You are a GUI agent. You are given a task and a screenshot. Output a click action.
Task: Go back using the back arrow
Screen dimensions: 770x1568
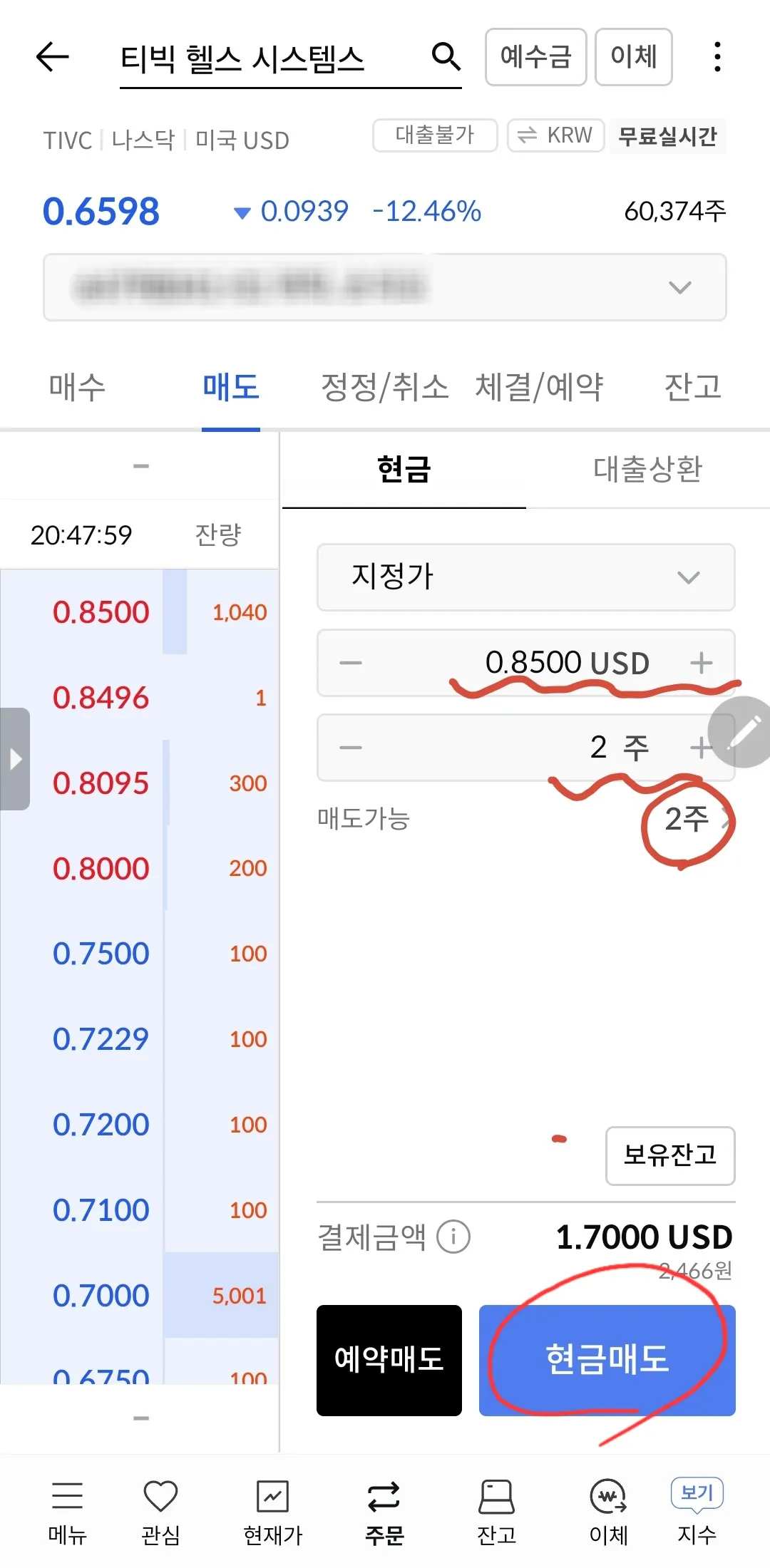click(52, 57)
